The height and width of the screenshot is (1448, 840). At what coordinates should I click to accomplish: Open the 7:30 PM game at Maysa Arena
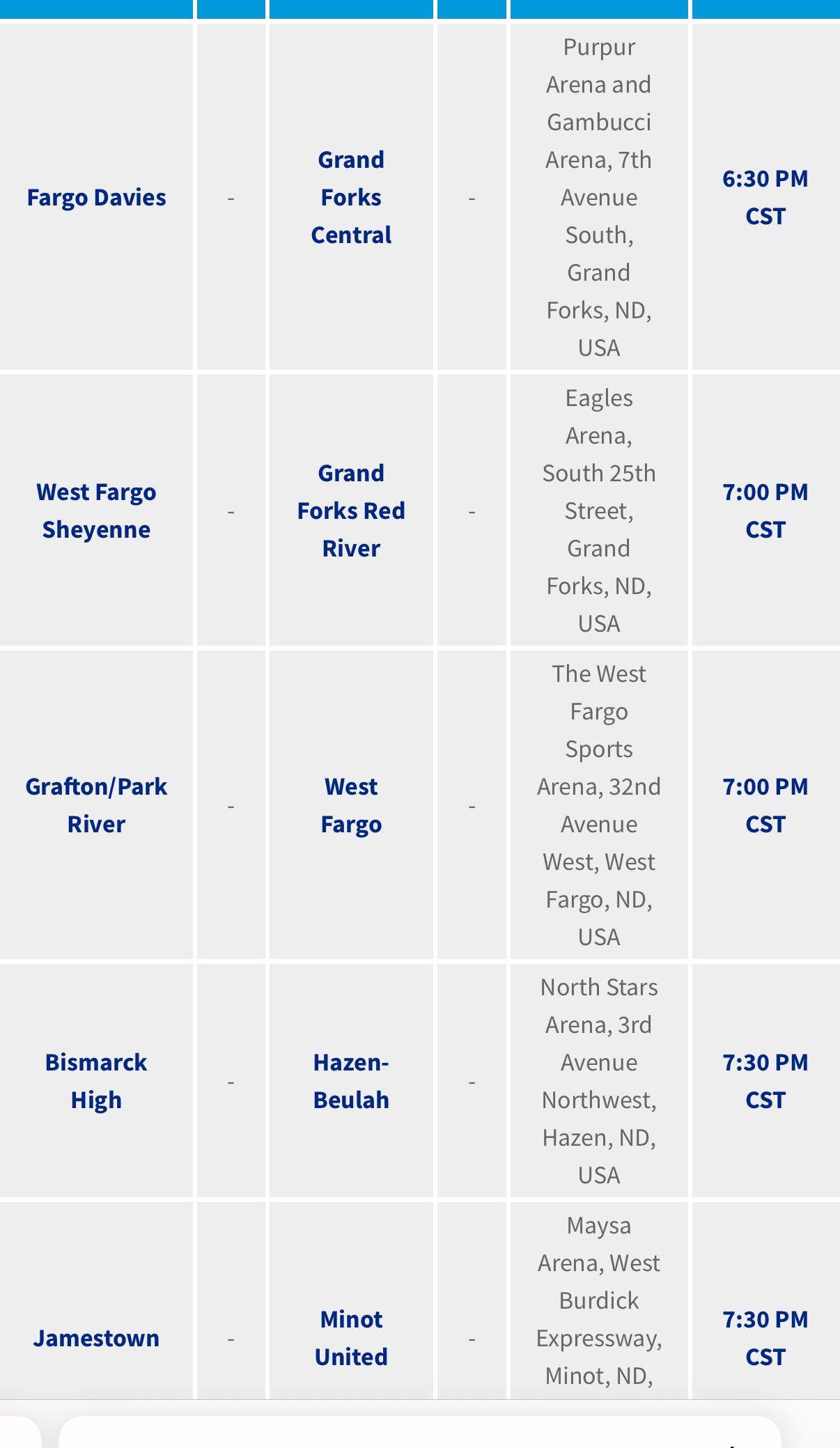(x=765, y=1338)
